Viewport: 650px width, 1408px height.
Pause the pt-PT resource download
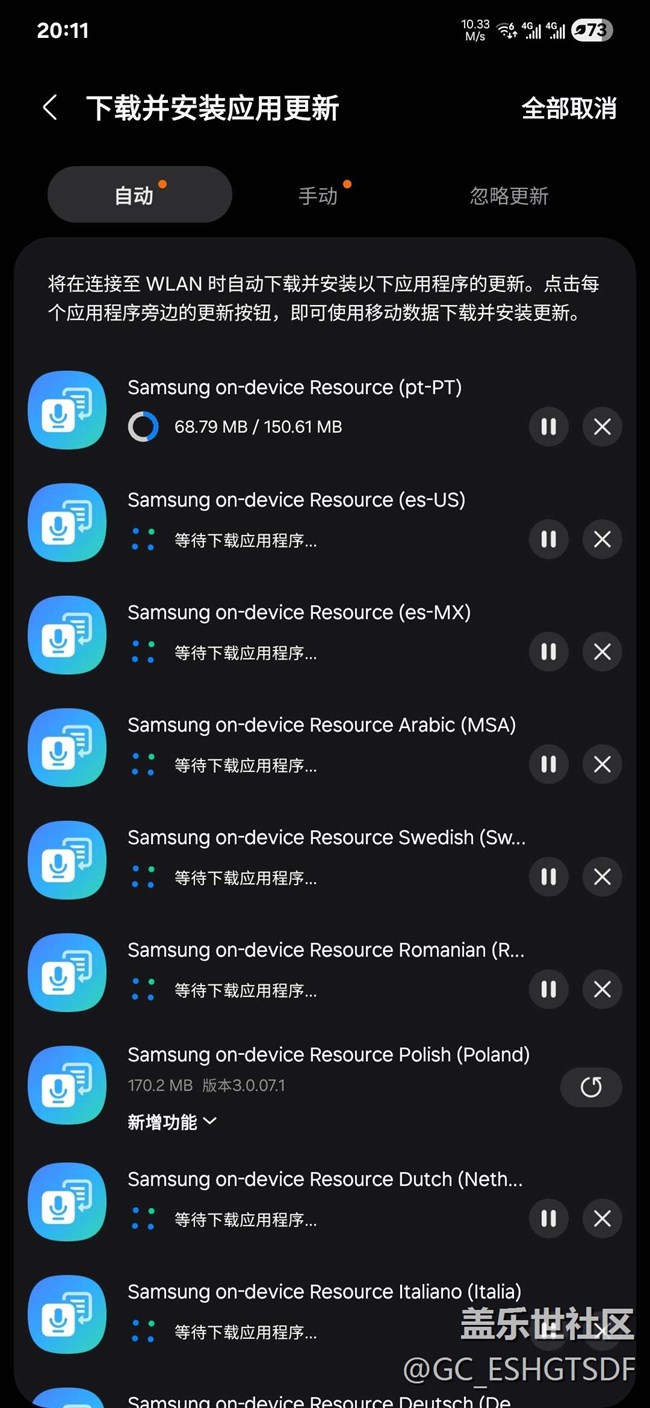[x=548, y=427]
